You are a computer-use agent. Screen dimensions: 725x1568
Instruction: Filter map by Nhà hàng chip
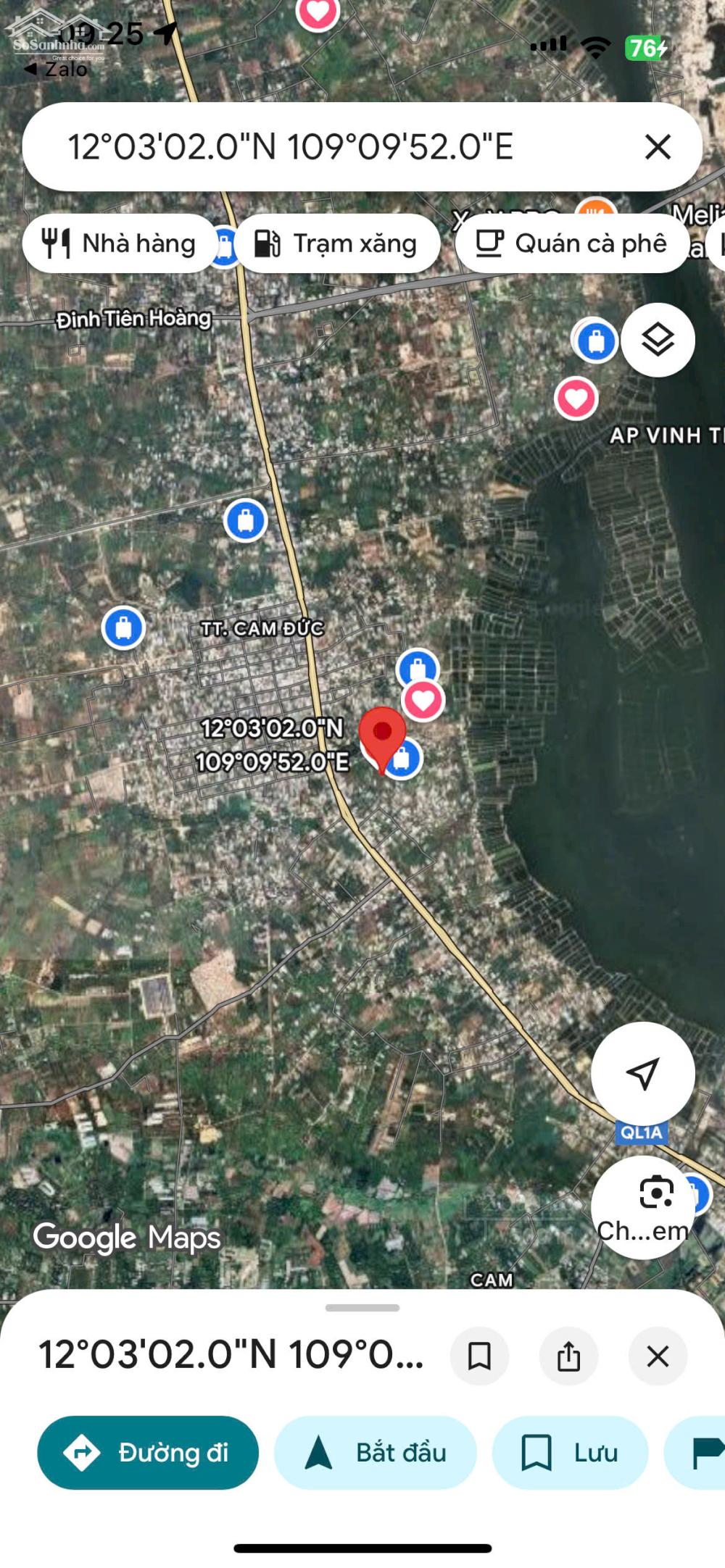pos(120,243)
